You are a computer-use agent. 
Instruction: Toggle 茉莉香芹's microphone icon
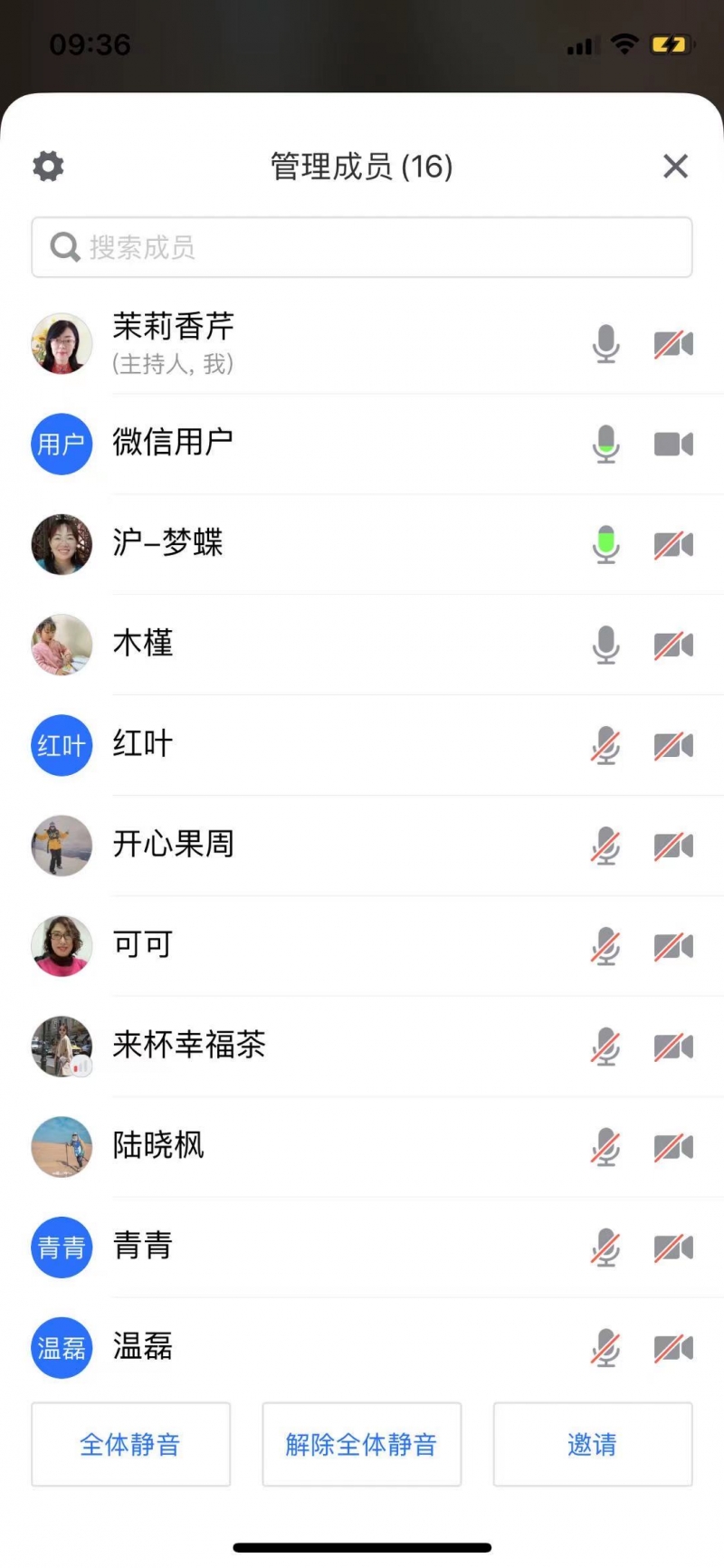[606, 344]
